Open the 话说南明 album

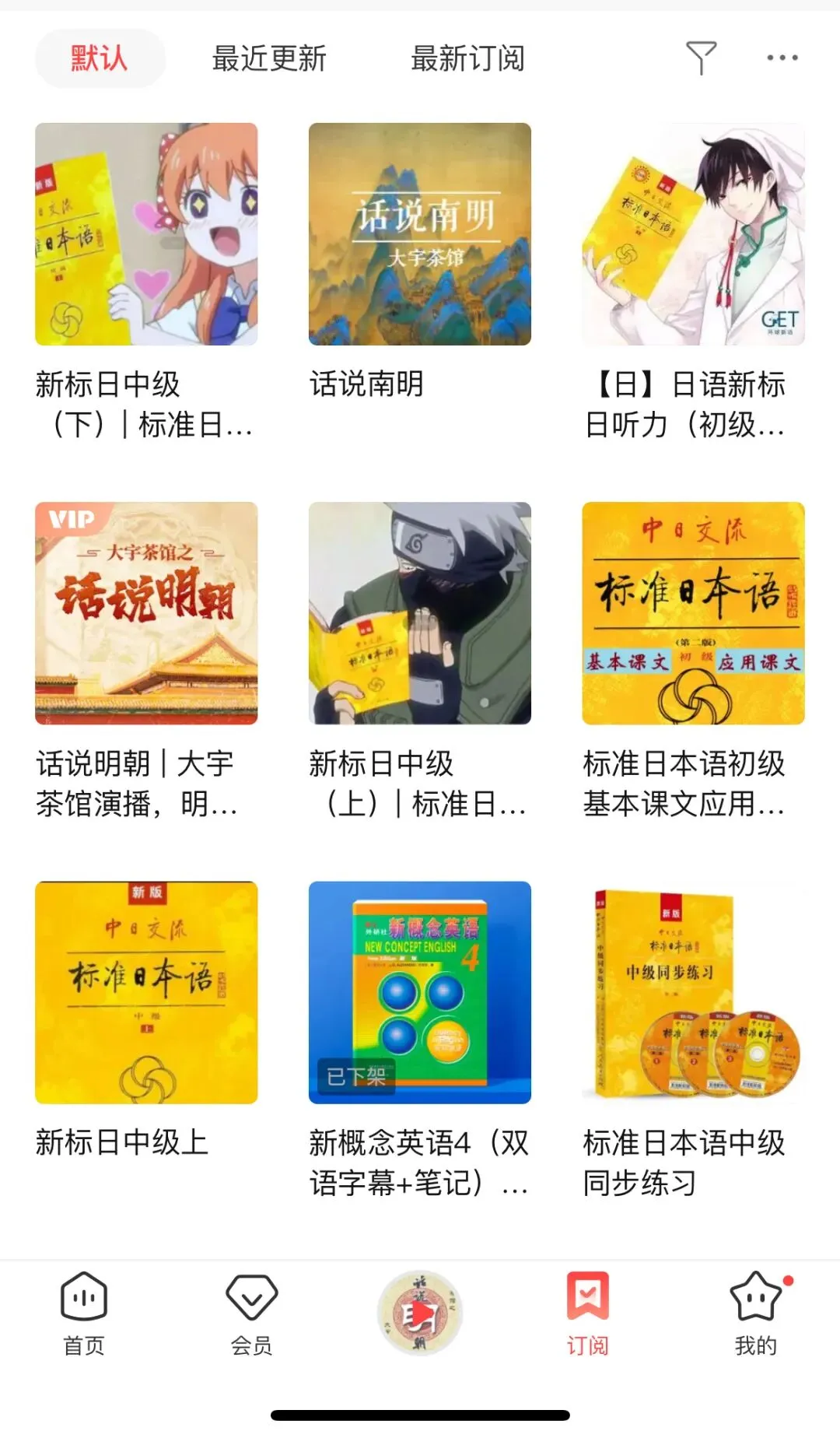click(x=420, y=234)
